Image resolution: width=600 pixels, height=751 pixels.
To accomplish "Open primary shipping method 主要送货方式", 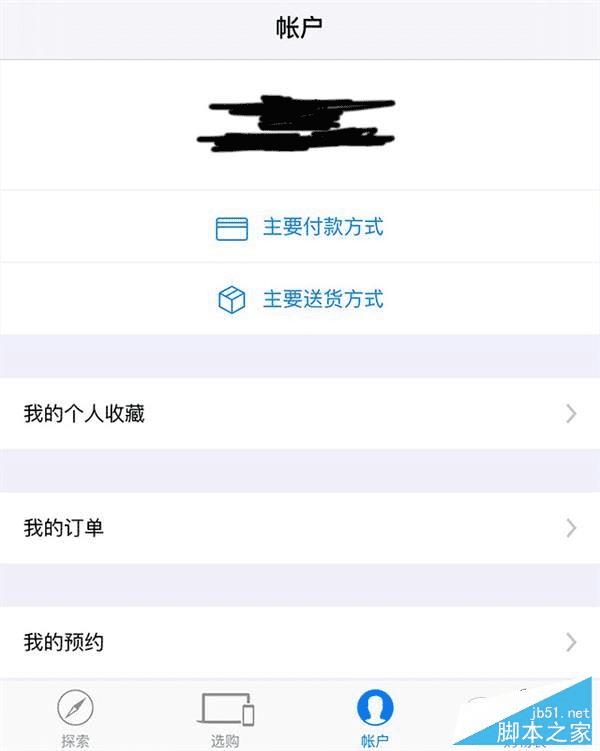I will click(x=300, y=300).
